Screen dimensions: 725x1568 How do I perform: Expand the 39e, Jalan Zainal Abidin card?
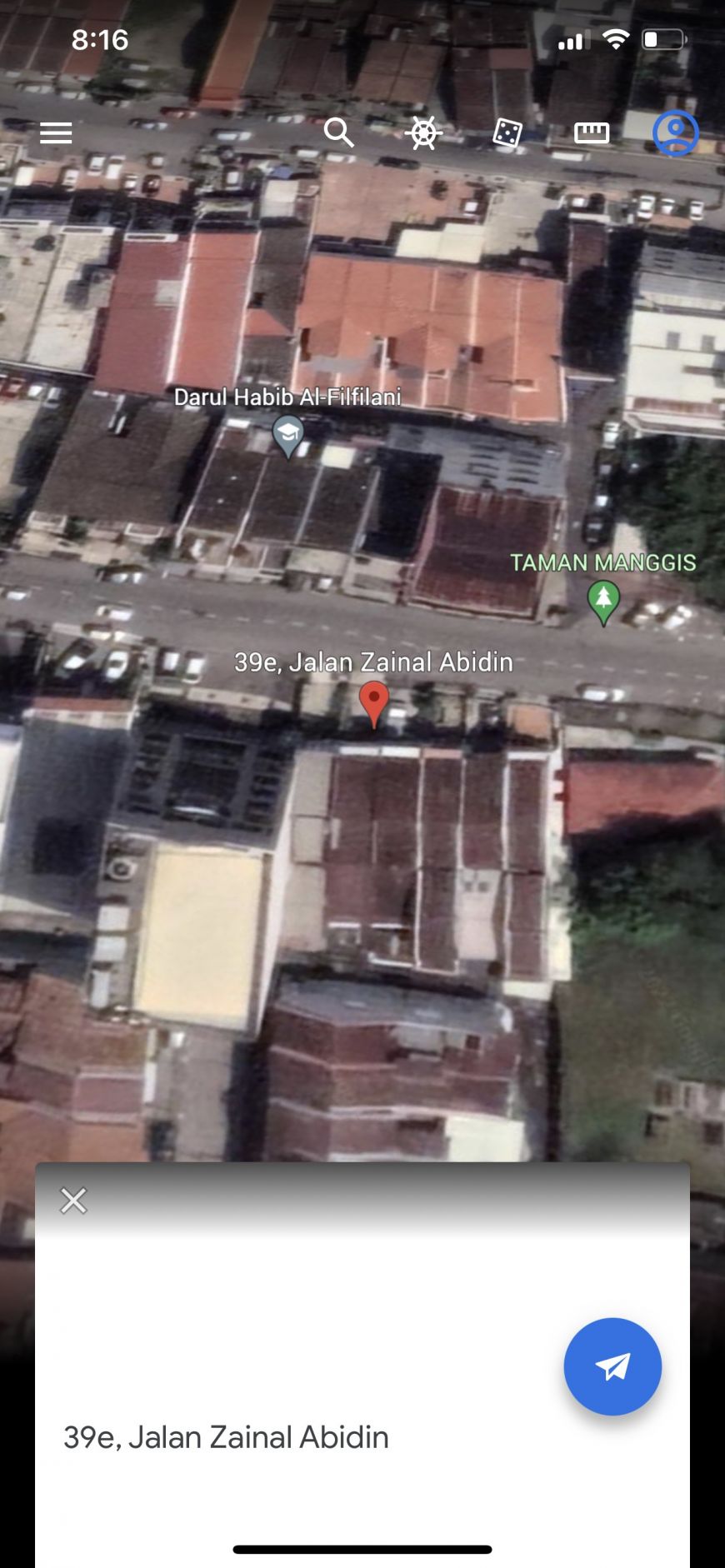226,1437
